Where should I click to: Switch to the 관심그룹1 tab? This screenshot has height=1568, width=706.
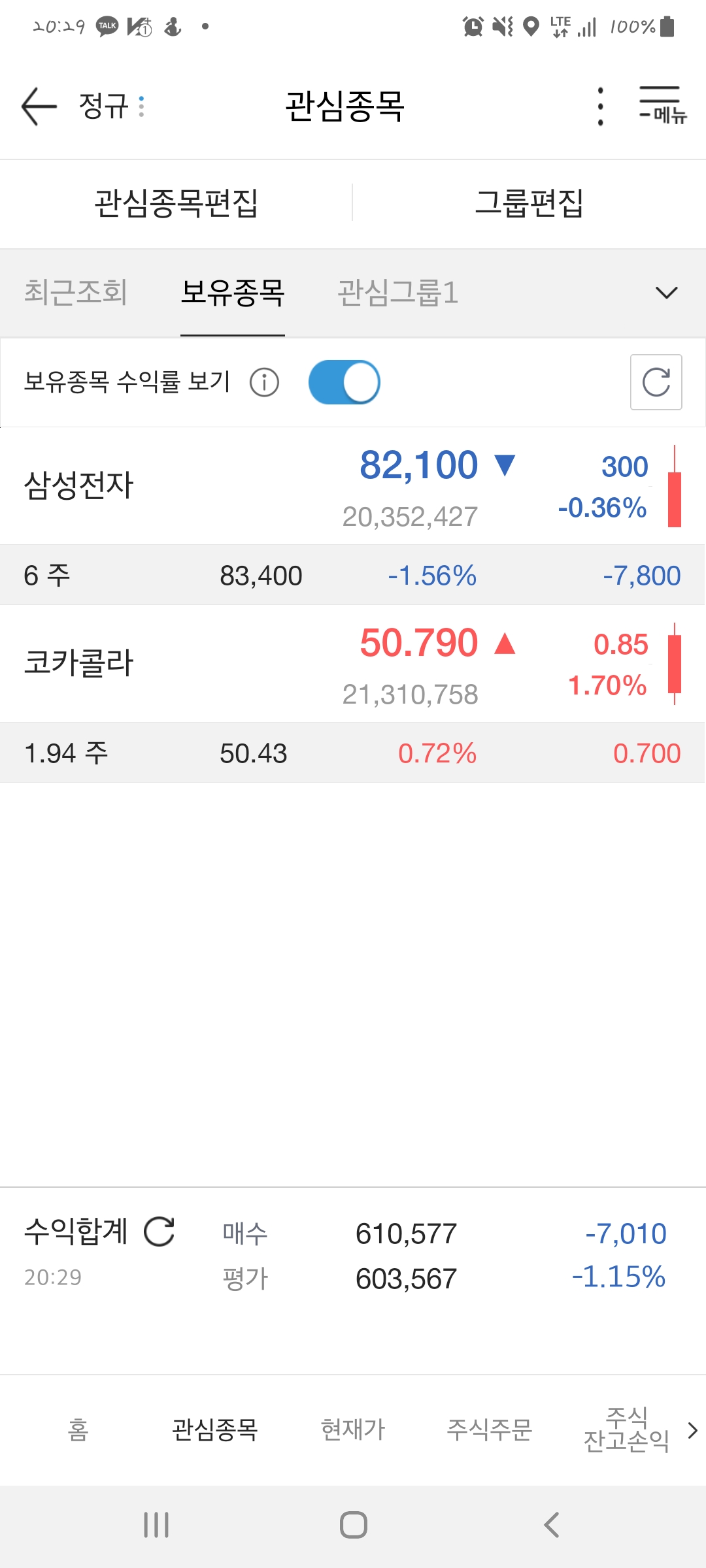coord(397,292)
